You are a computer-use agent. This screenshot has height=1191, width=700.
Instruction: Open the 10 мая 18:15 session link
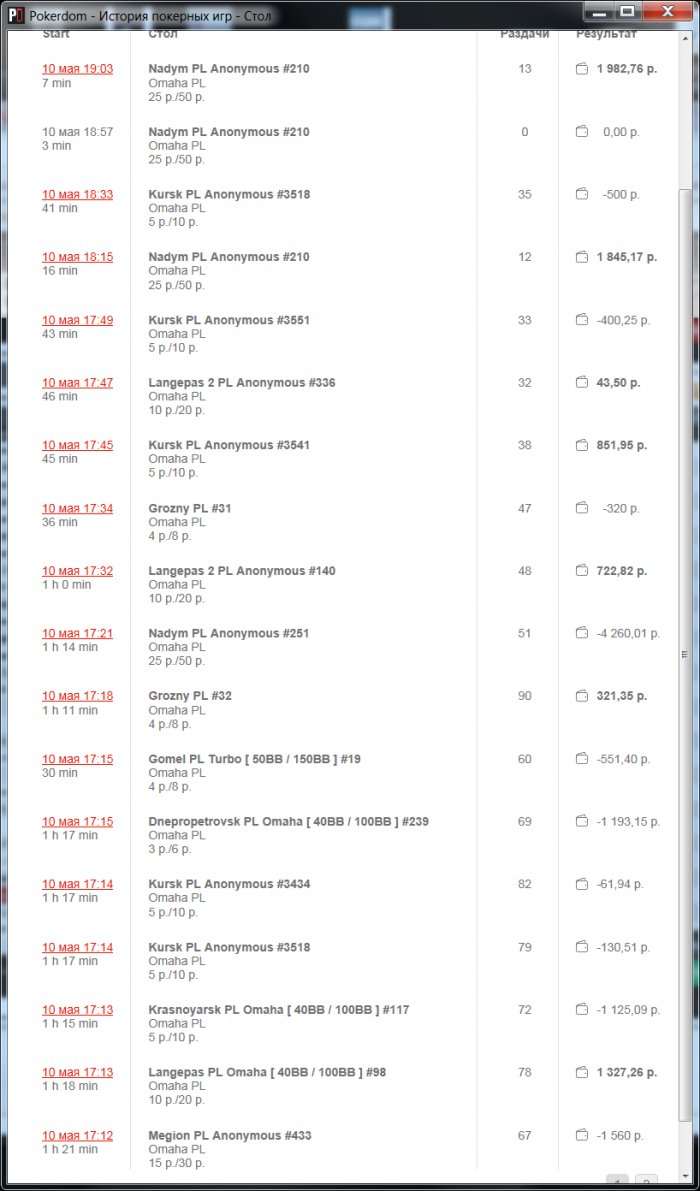pos(77,257)
